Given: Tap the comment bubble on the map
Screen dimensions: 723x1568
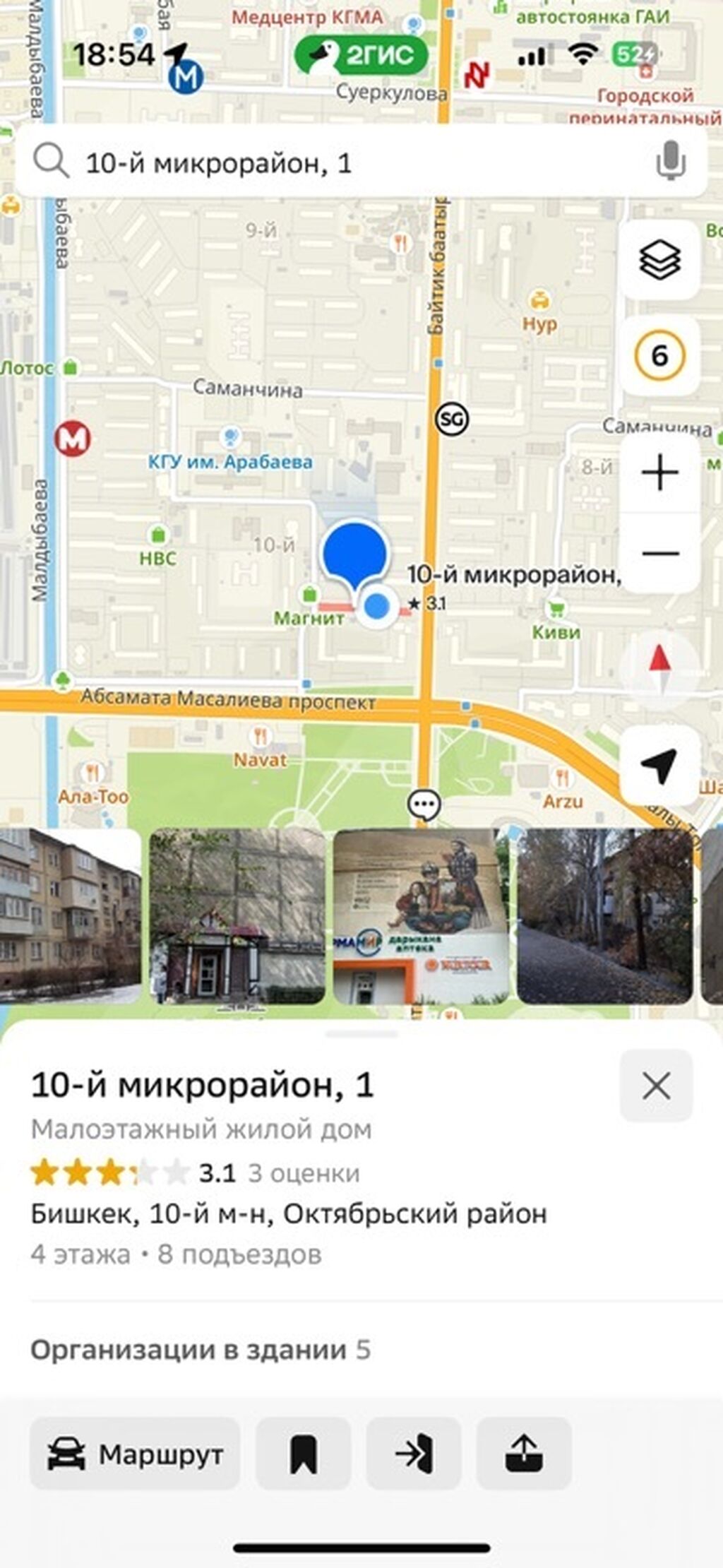Looking at the screenshot, I should click(424, 804).
